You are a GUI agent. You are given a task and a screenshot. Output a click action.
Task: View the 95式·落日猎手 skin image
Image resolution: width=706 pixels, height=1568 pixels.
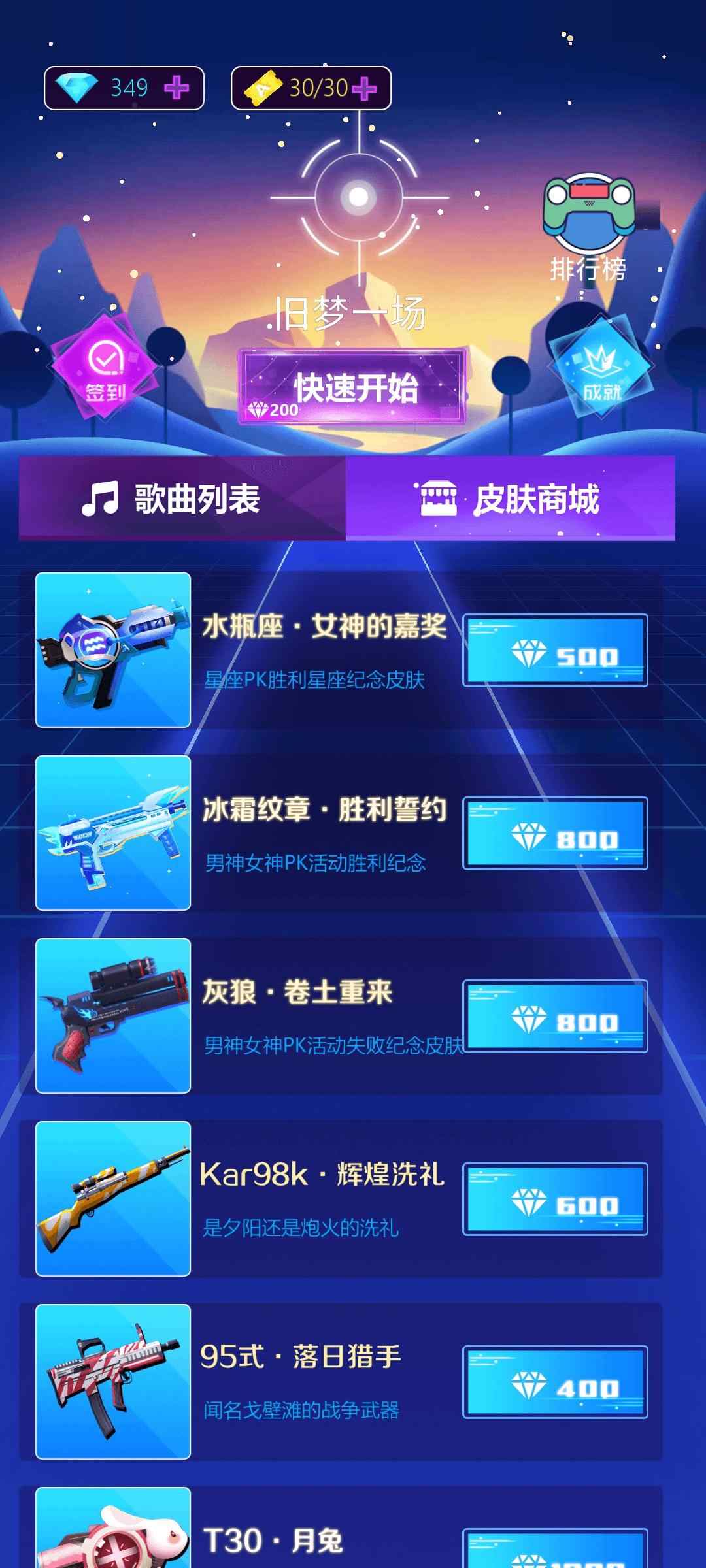click(113, 1382)
